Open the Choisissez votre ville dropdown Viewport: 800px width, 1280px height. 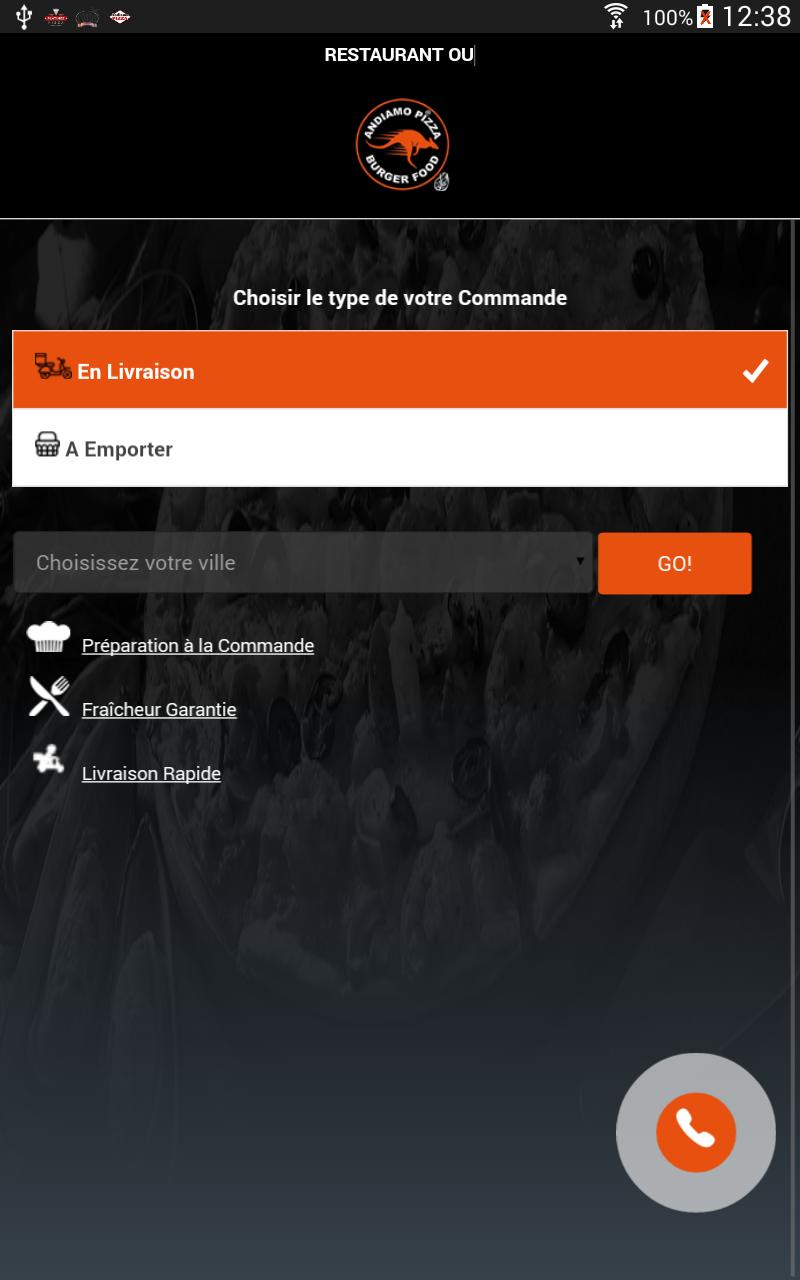click(303, 562)
